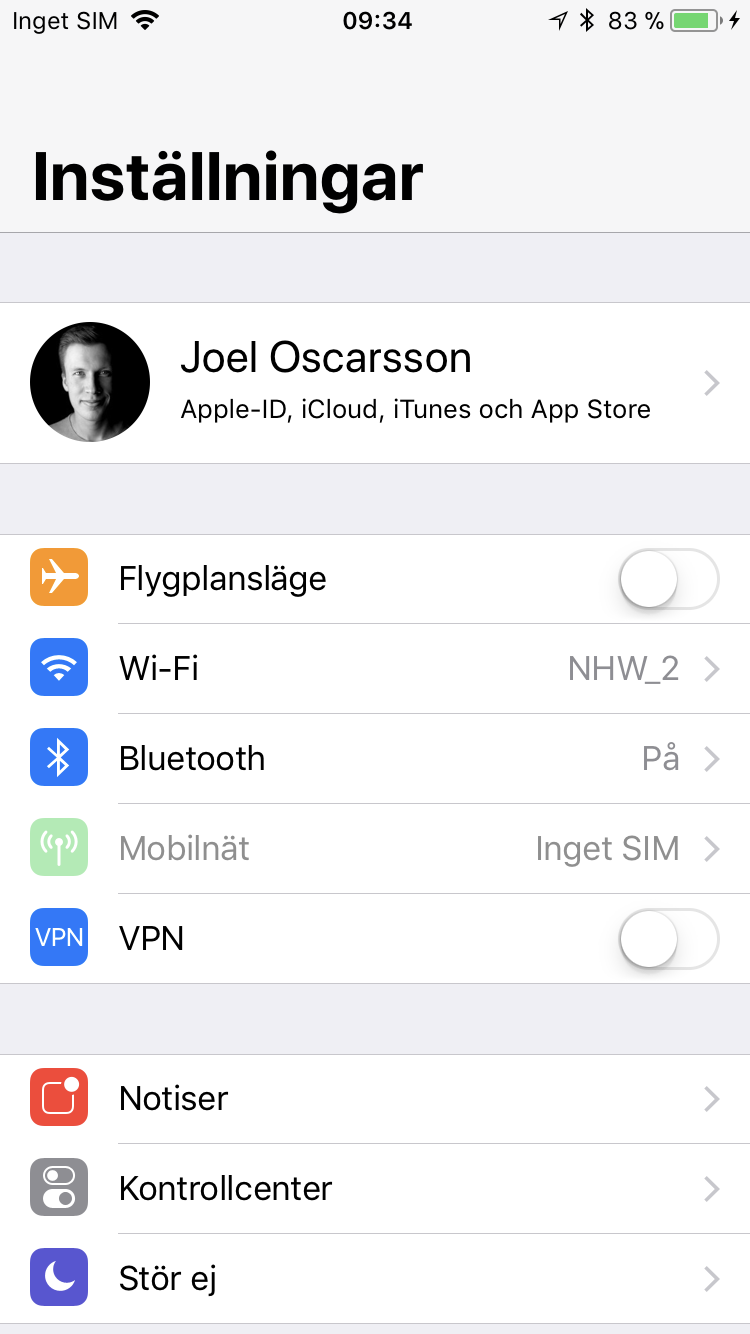Open Notiser settings
This screenshot has width=750, height=1334.
375,1098
